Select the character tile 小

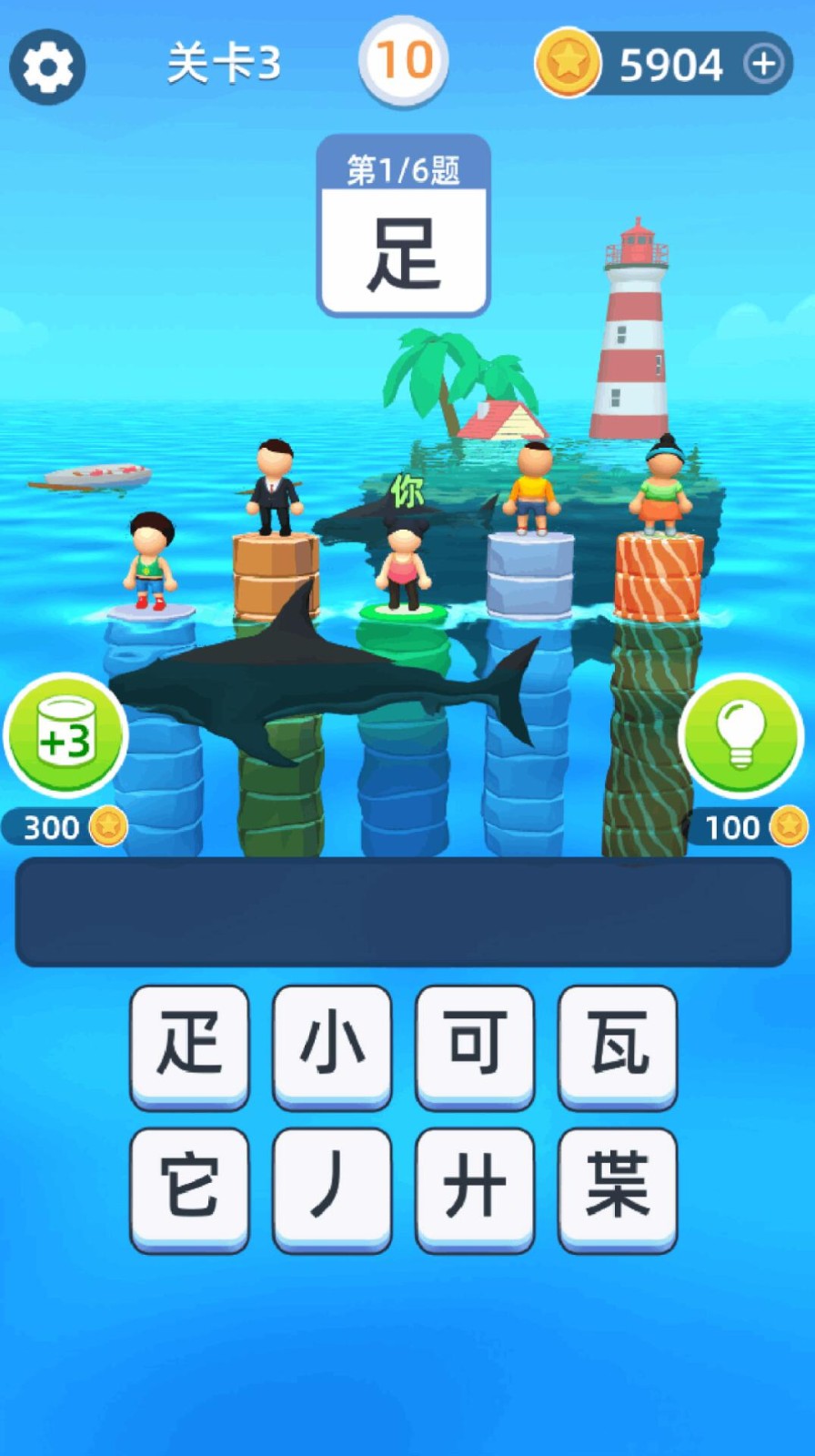point(331,1046)
